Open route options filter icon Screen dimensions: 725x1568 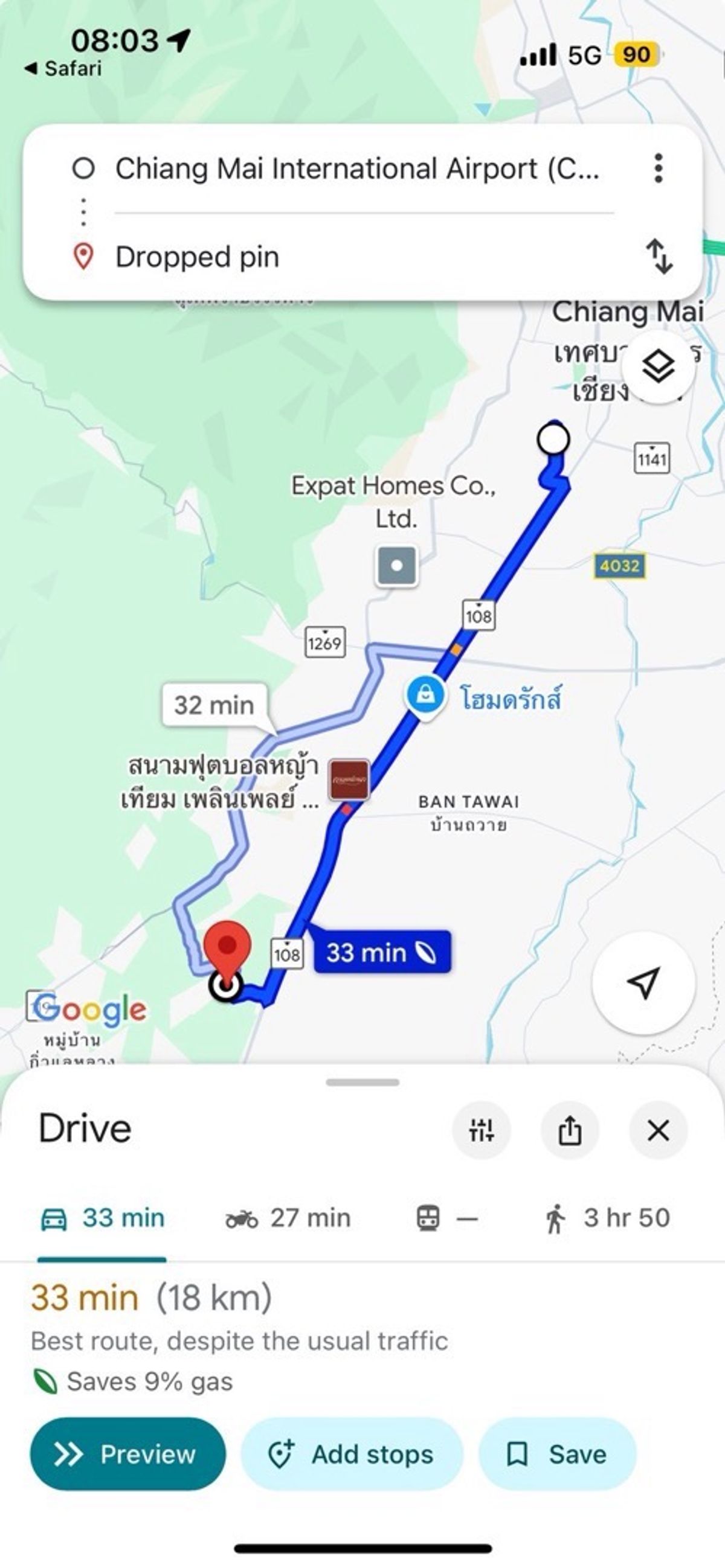482,1130
